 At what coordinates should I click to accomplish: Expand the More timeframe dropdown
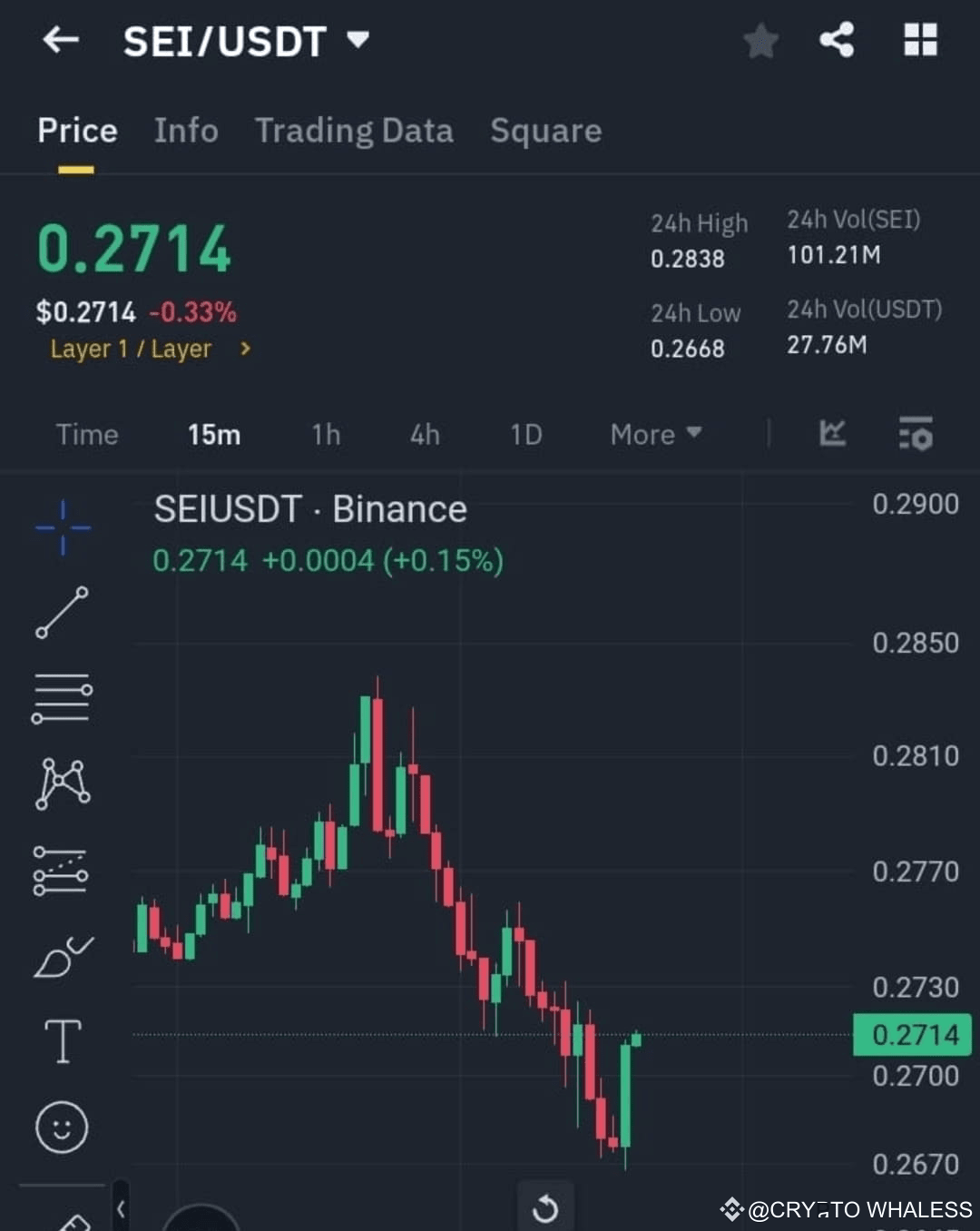click(654, 435)
